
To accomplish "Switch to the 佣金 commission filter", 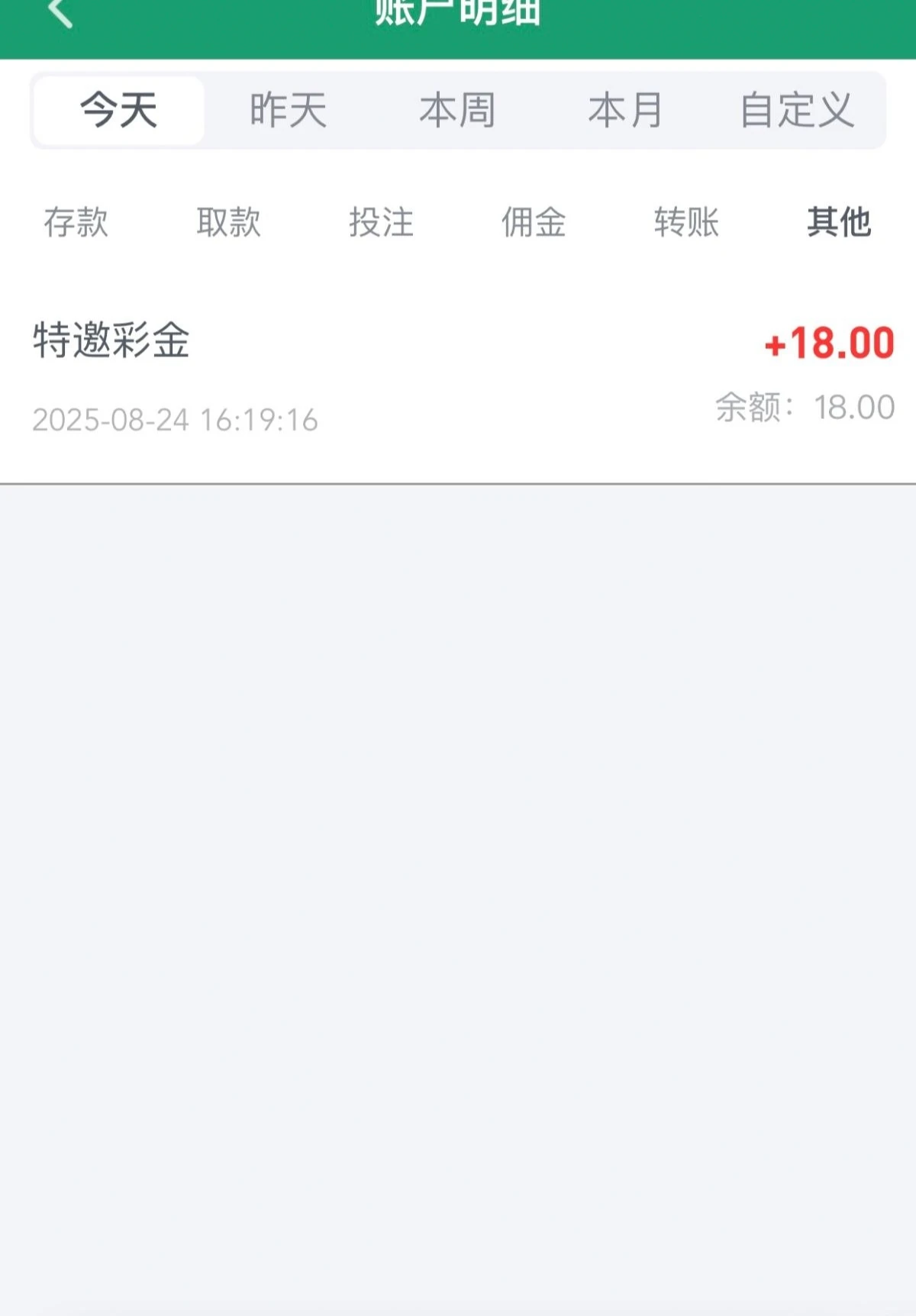I will click(x=535, y=222).
